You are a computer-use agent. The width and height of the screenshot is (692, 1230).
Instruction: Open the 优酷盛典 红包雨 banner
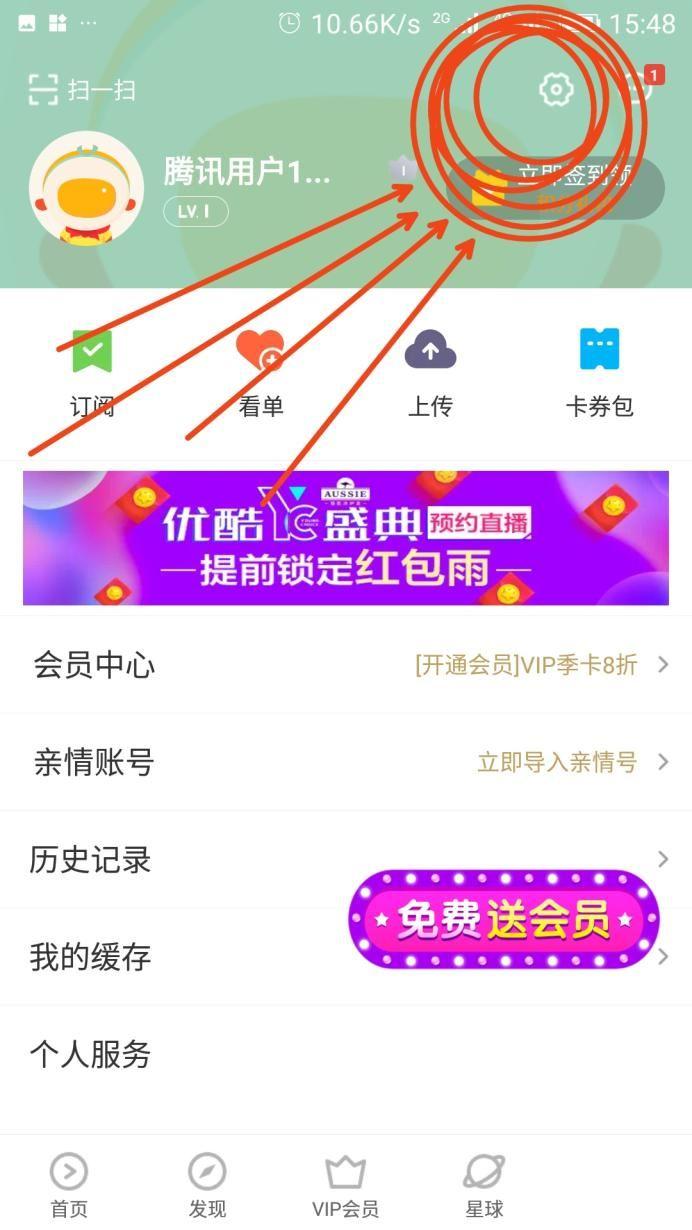click(x=346, y=538)
